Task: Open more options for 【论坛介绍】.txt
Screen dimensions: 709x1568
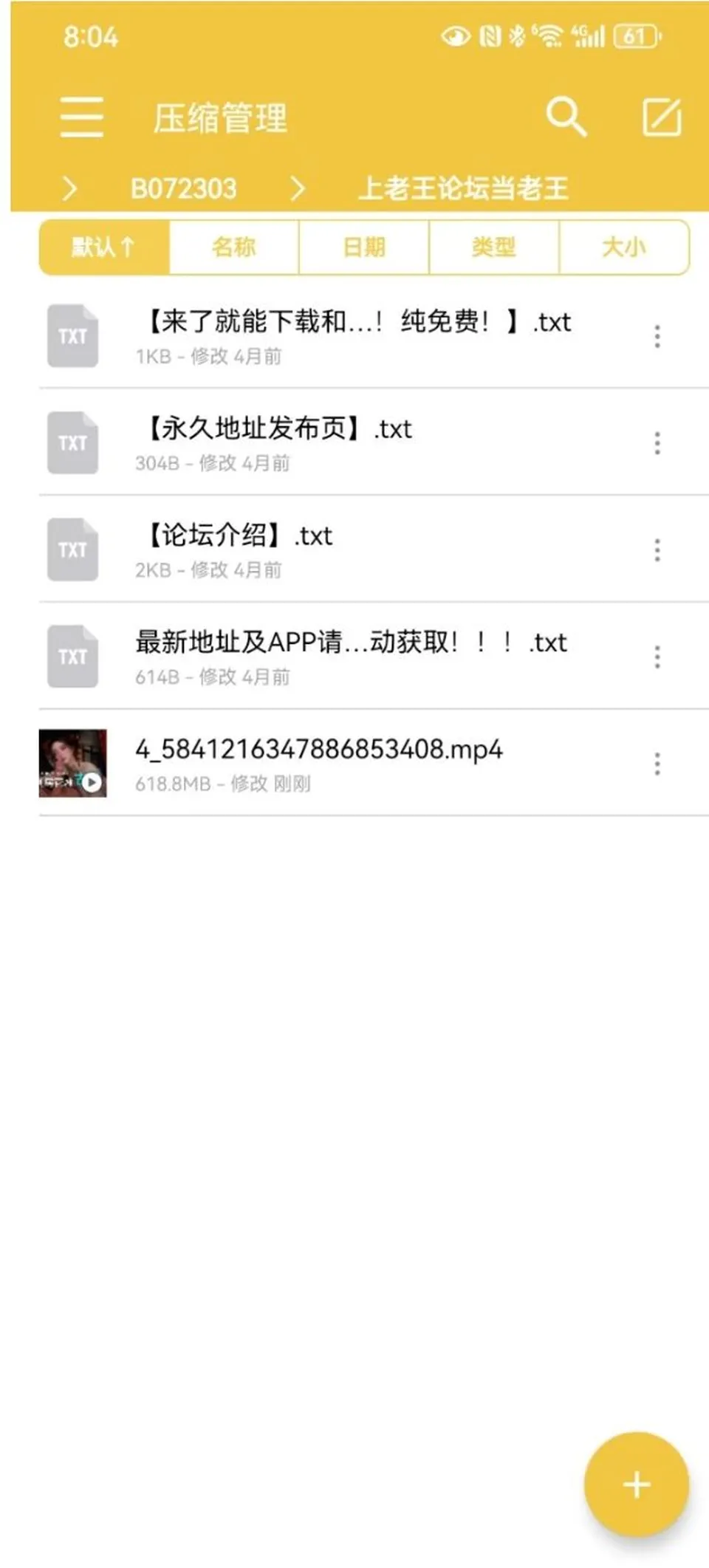Action: pyautogui.click(x=657, y=550)
